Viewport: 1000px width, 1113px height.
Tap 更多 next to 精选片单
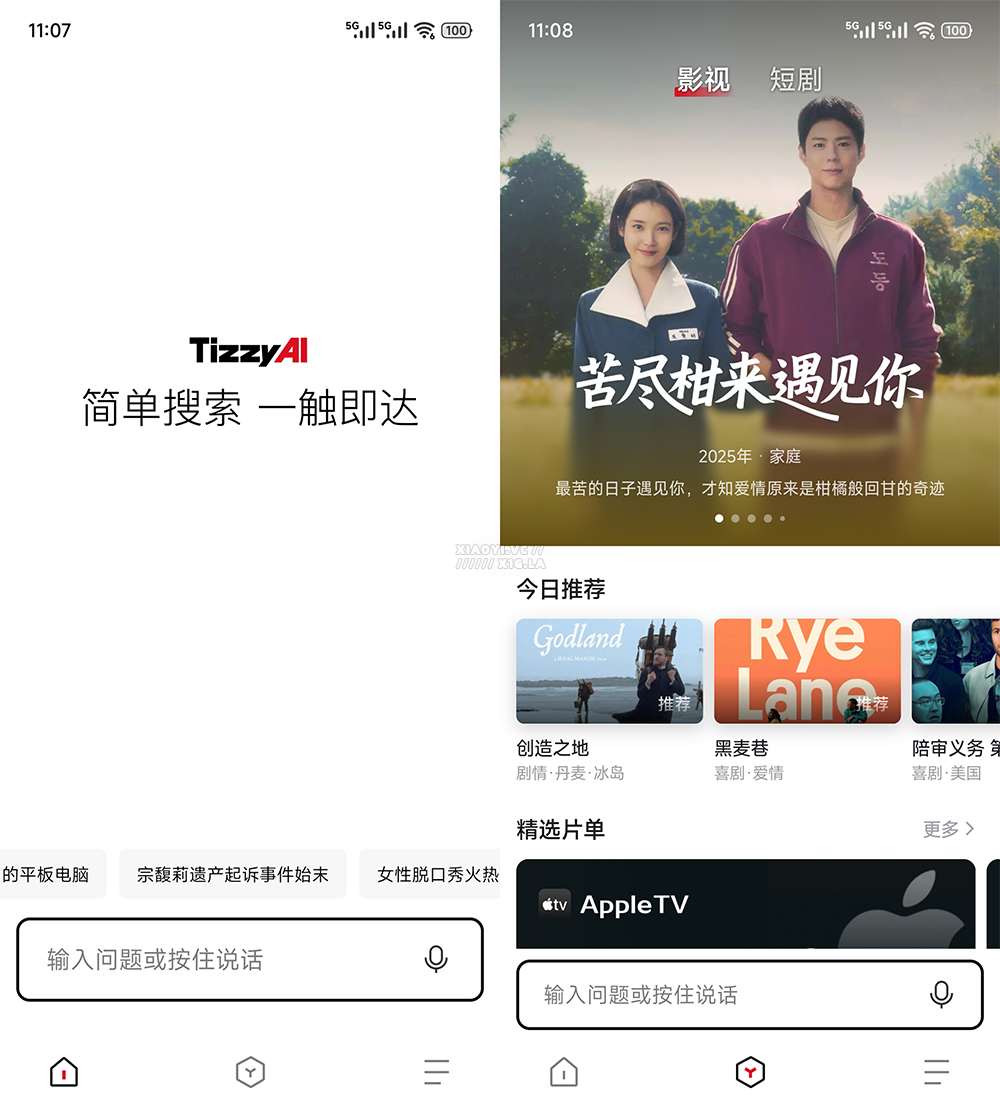tap(948, 829)
